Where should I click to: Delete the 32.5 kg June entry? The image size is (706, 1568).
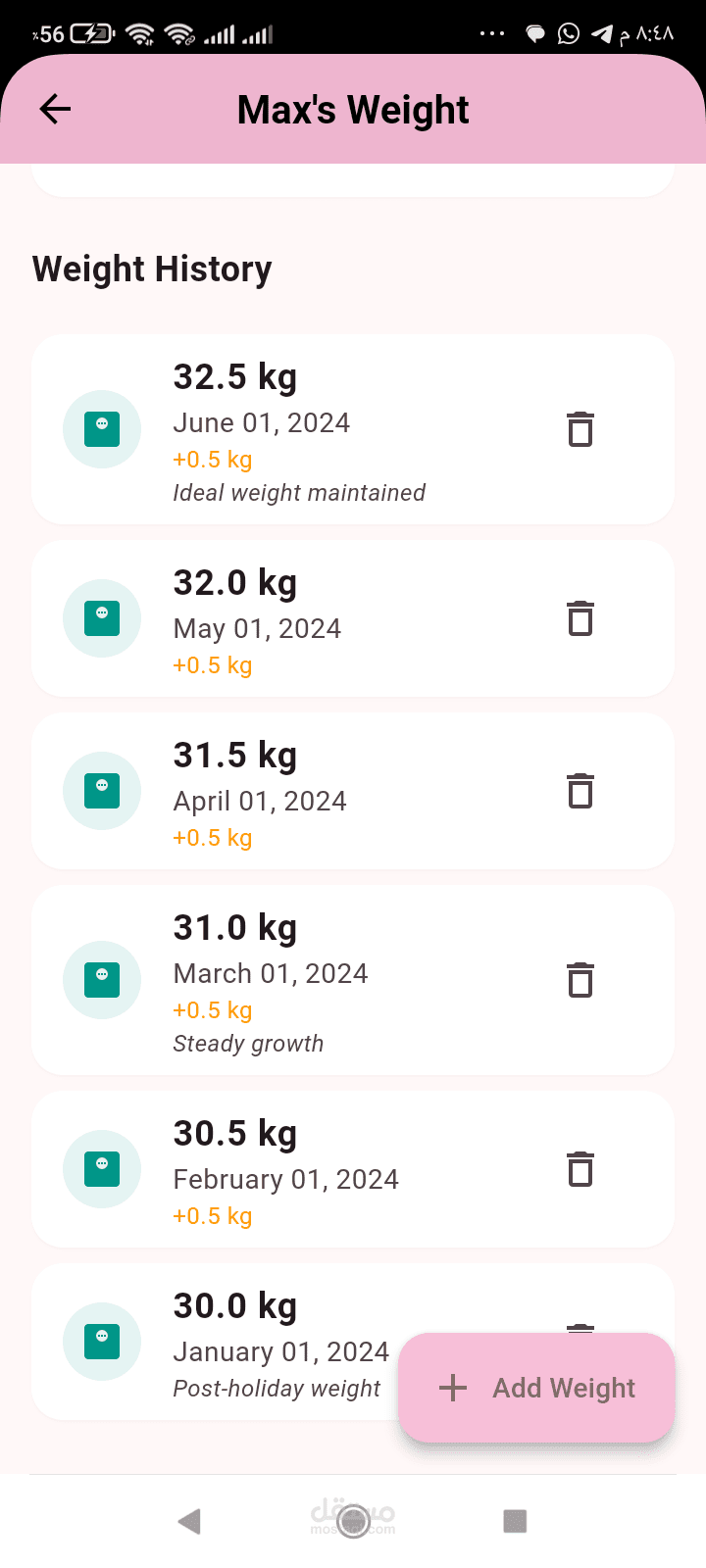[x=580, y=429]
